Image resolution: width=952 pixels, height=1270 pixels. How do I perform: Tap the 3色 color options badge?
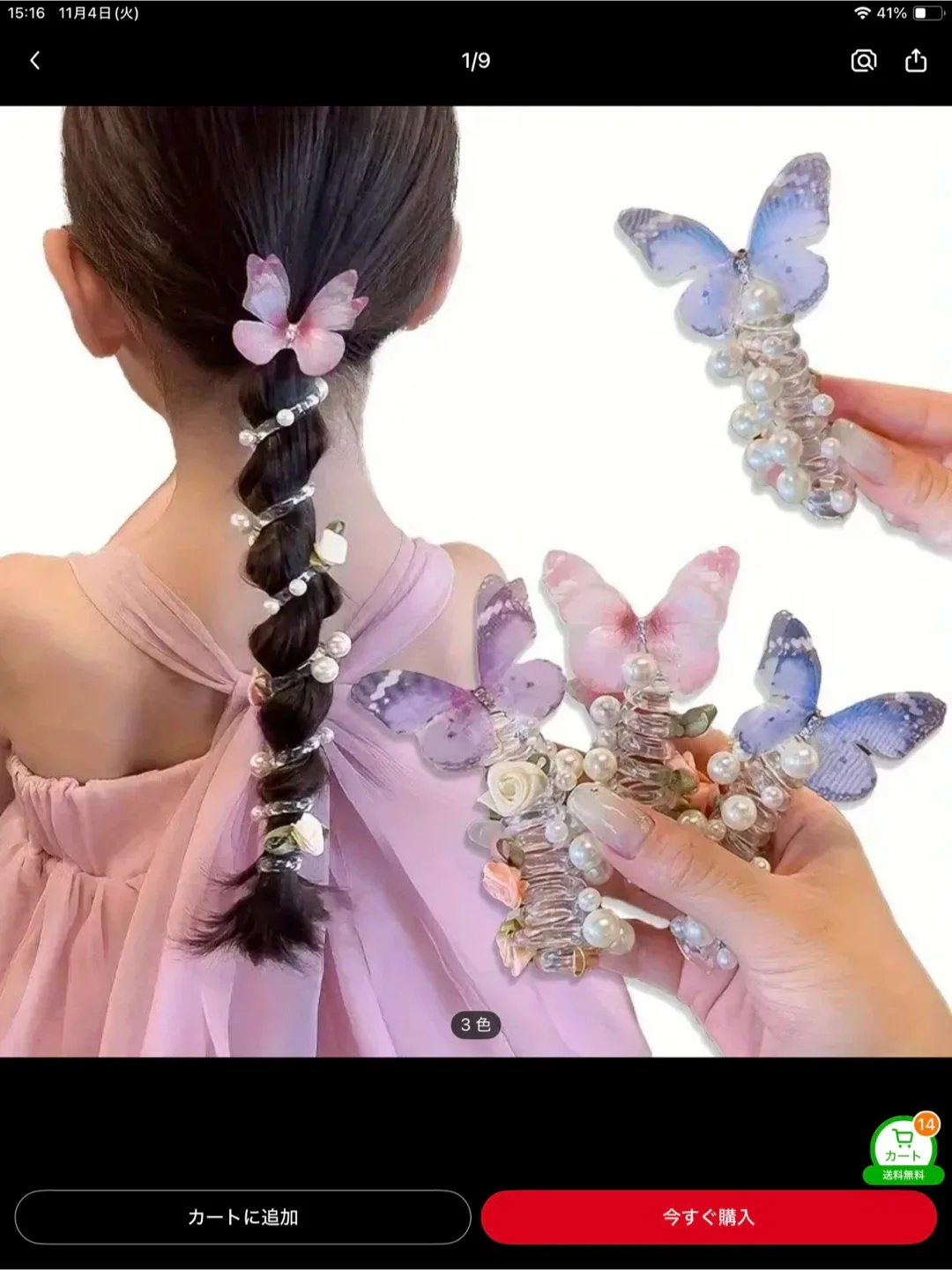[476, 1025]
